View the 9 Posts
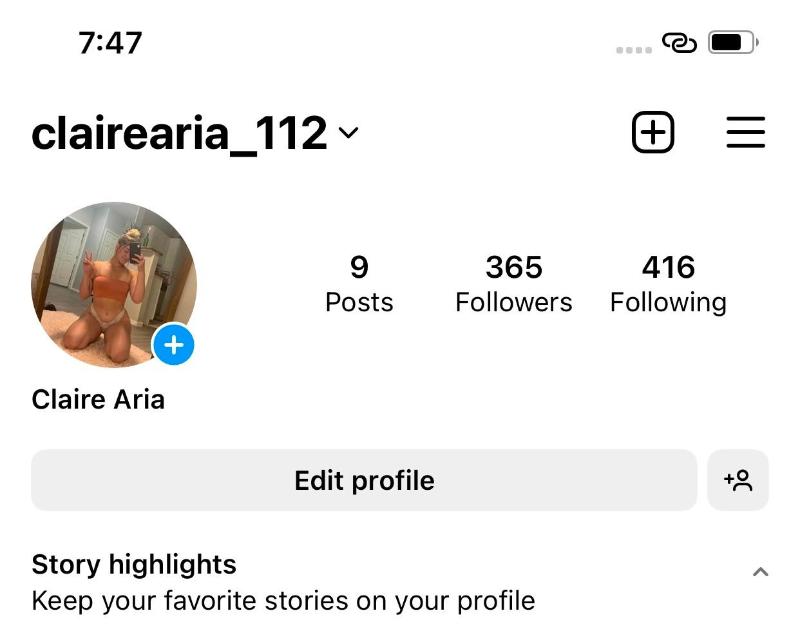The image size is (800, 640). tap(359, 284)
